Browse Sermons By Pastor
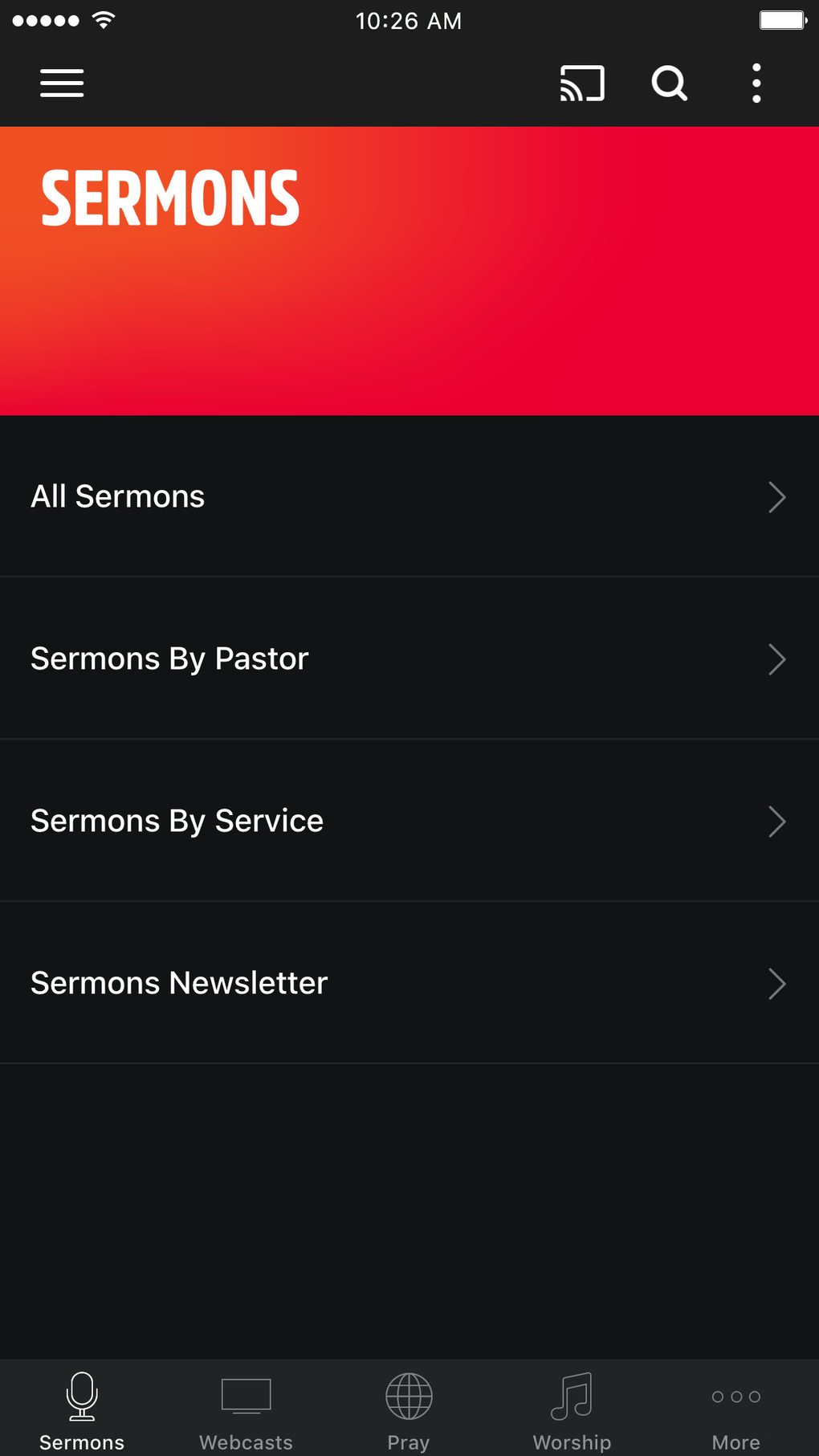The height and width of the screenshot is (1456, 819). [409, 659]
